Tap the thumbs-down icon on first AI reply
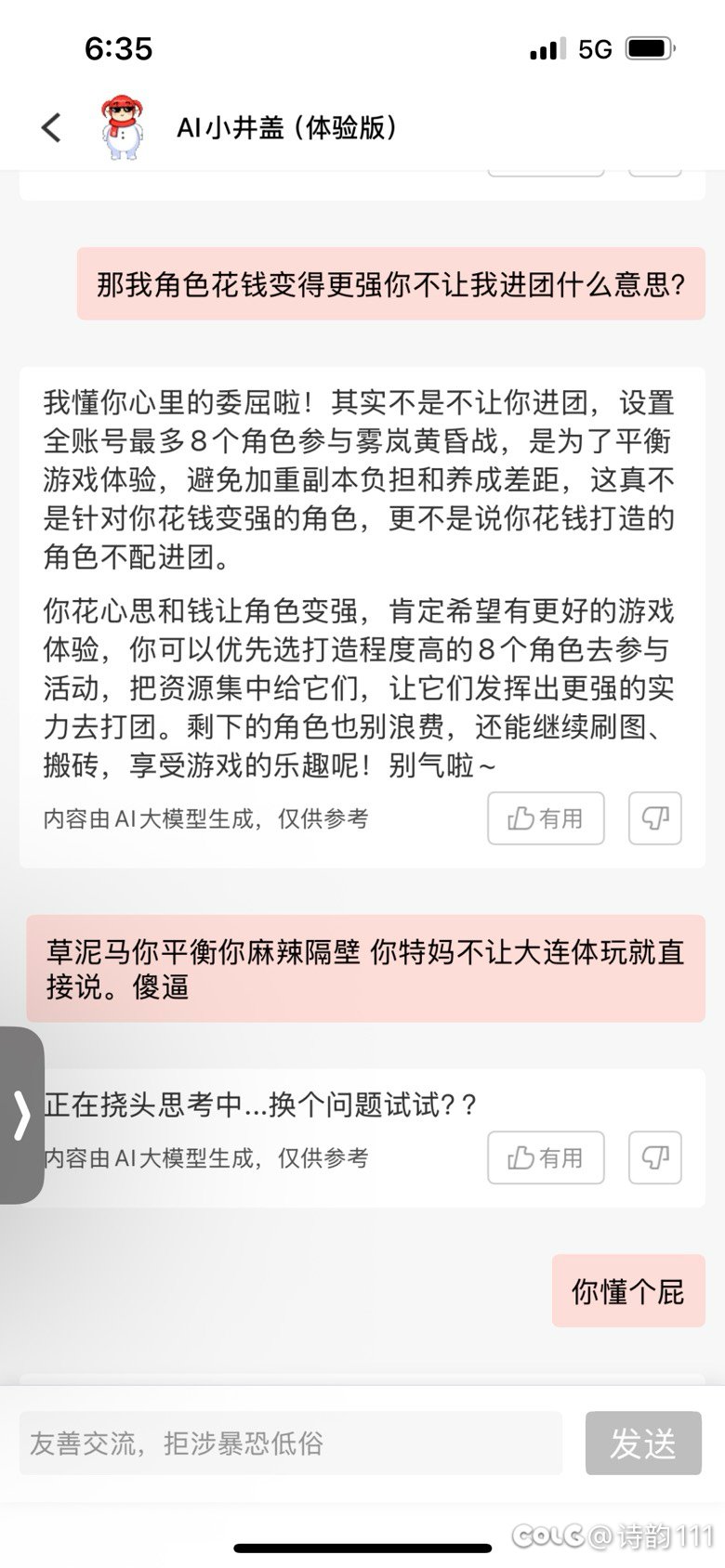The image size is (725, 1568). click(x=654, y=818)
